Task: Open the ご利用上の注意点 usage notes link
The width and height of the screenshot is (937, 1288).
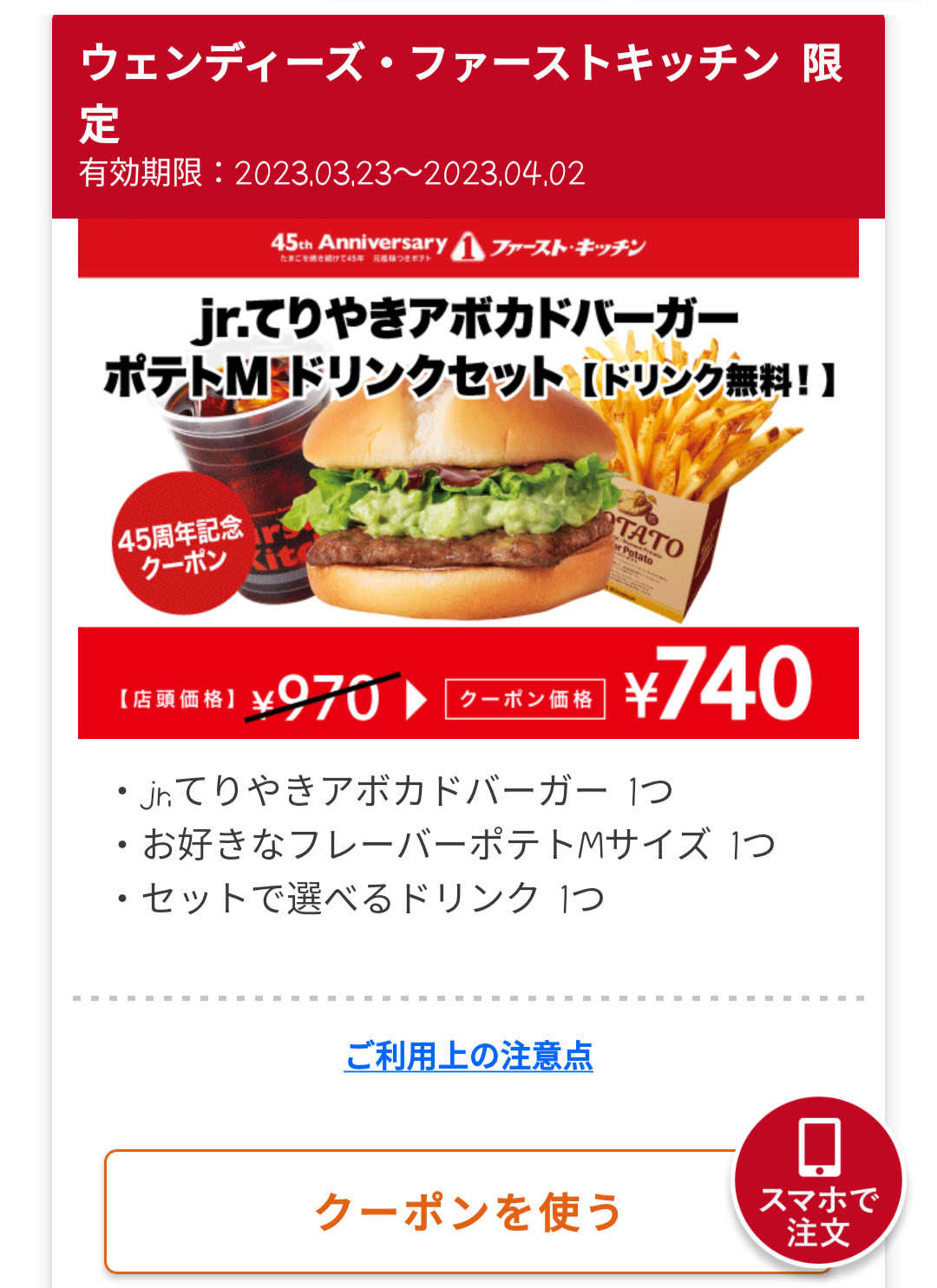Action: (x=468, y=1056)
